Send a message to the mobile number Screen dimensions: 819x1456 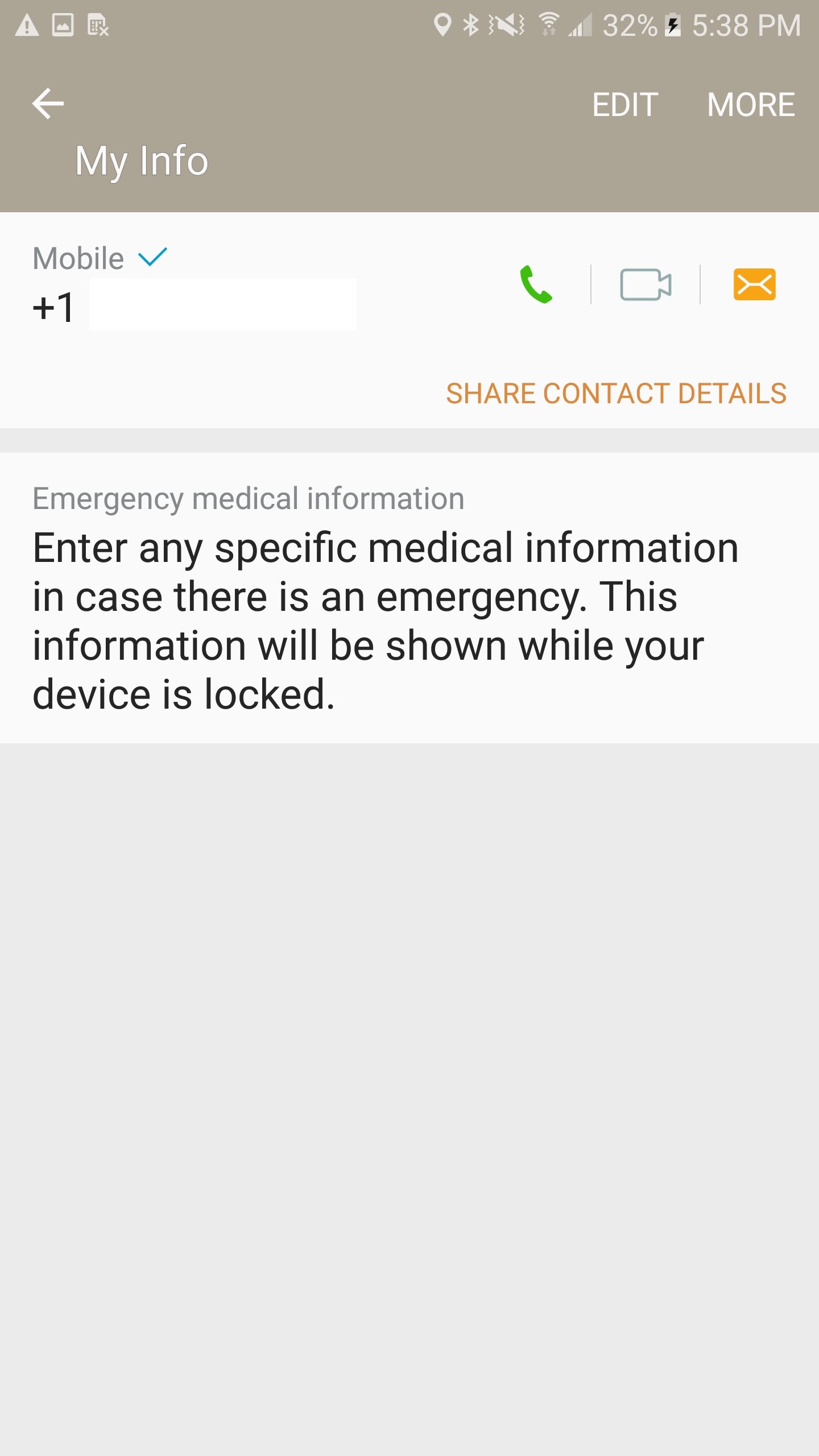pyautogui.click(x=754, y=284)
